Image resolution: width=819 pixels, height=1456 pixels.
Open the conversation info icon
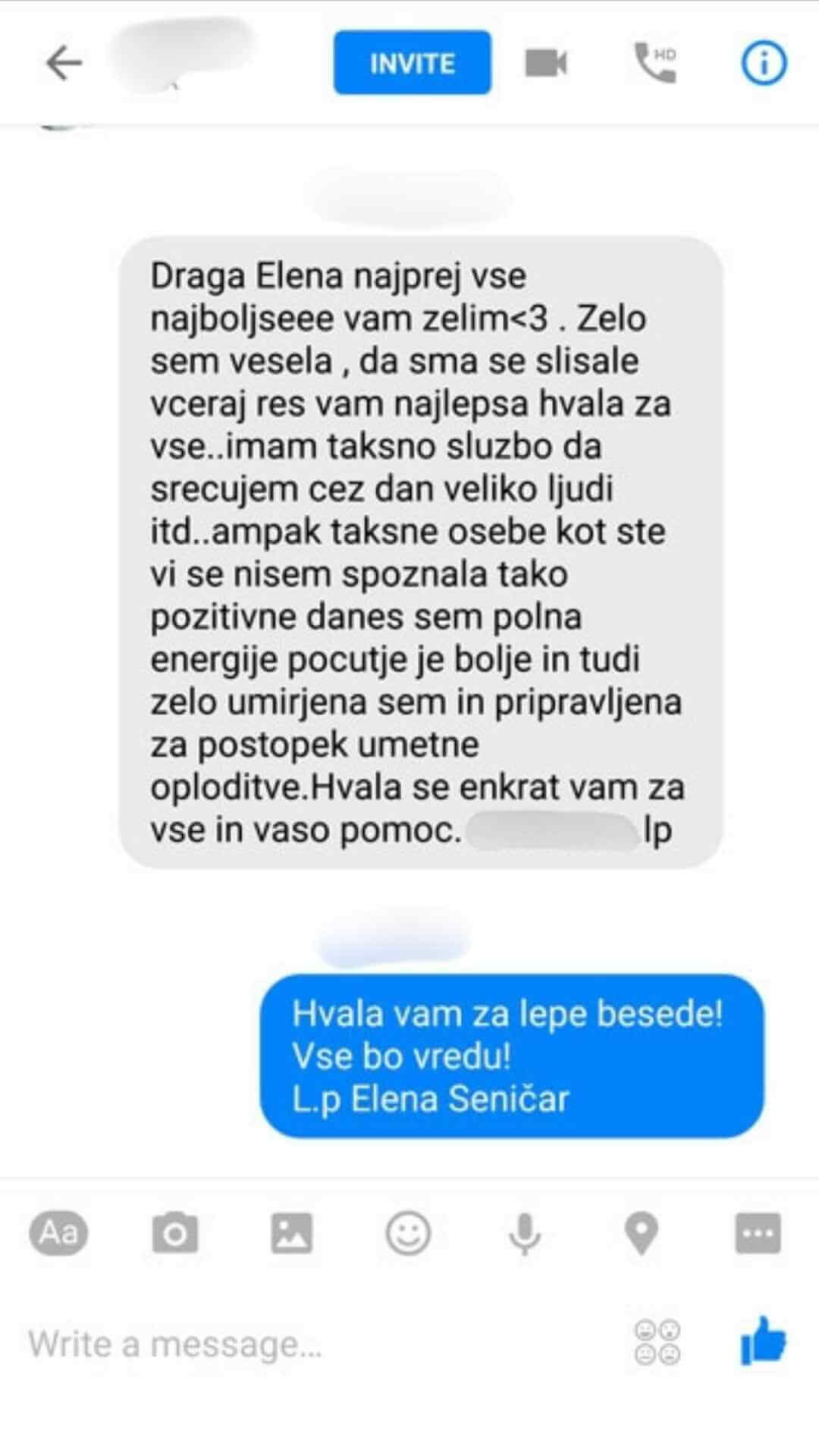[x=764, y=63]
